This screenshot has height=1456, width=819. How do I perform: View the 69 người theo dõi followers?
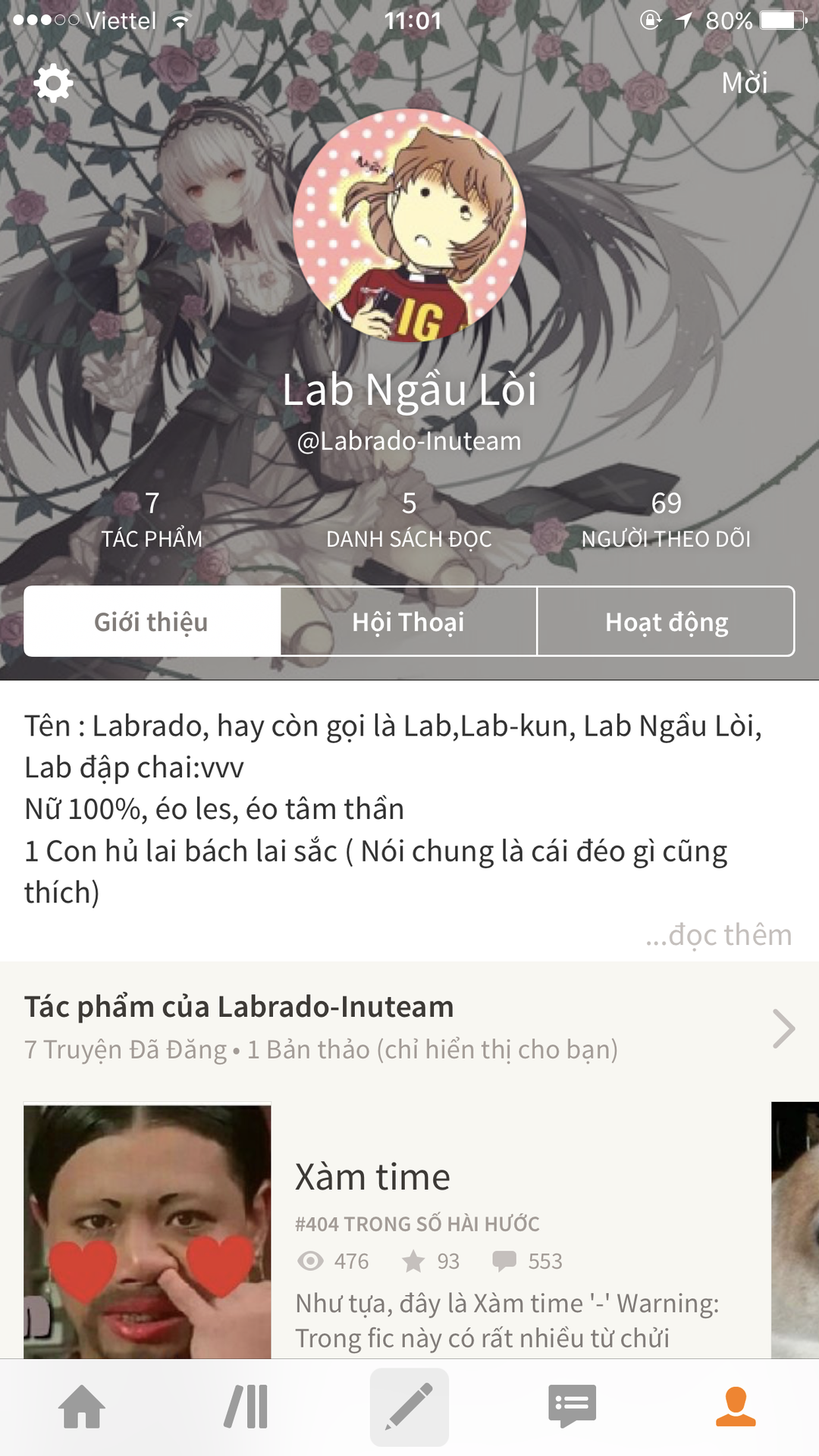[x=666, y=520]
